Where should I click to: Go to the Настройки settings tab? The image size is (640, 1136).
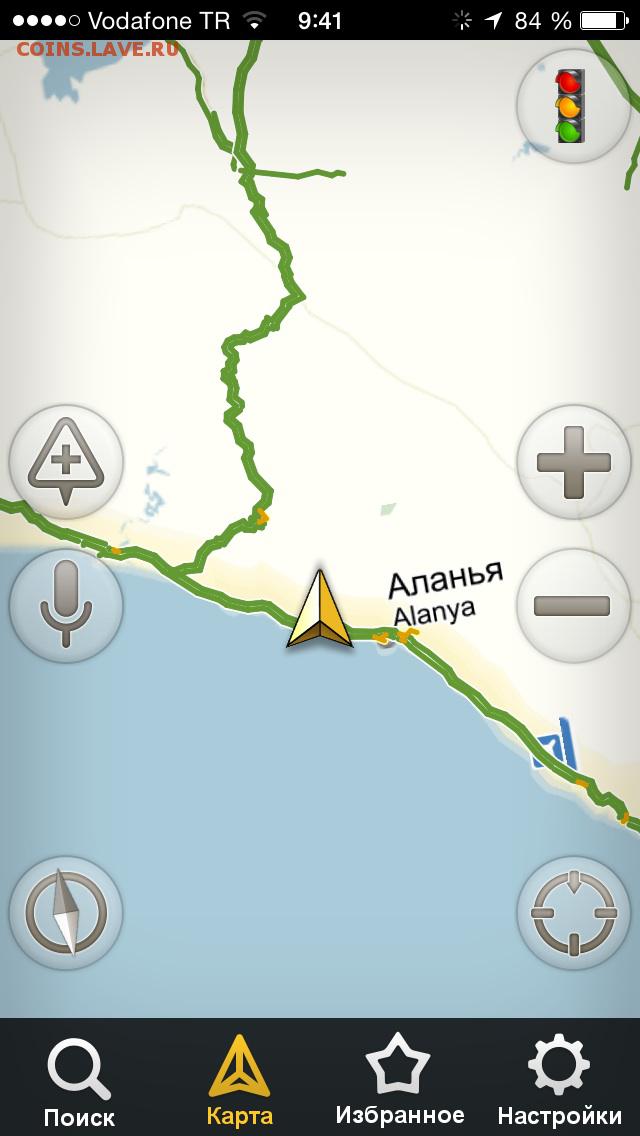pos(560,1078)
